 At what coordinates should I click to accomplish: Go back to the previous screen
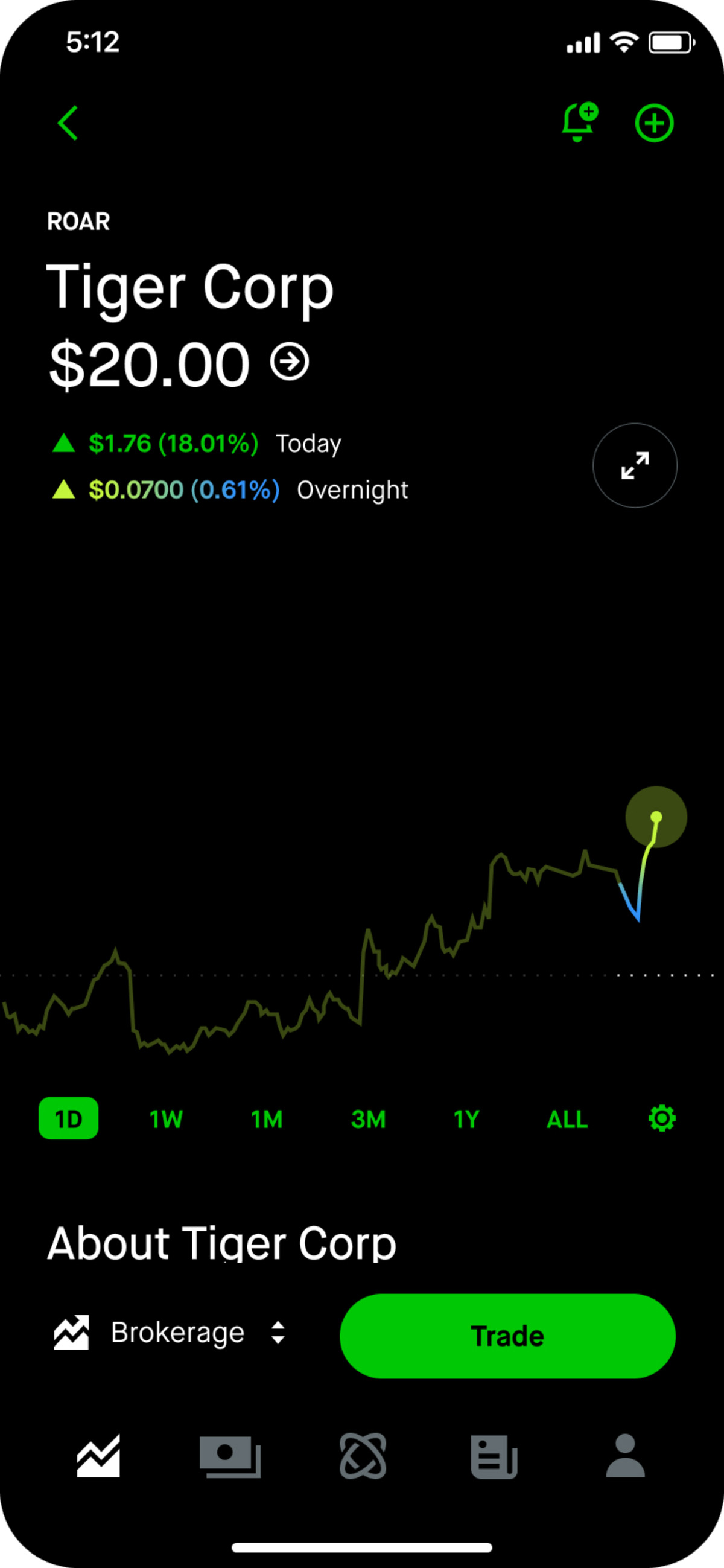(69, 123)
